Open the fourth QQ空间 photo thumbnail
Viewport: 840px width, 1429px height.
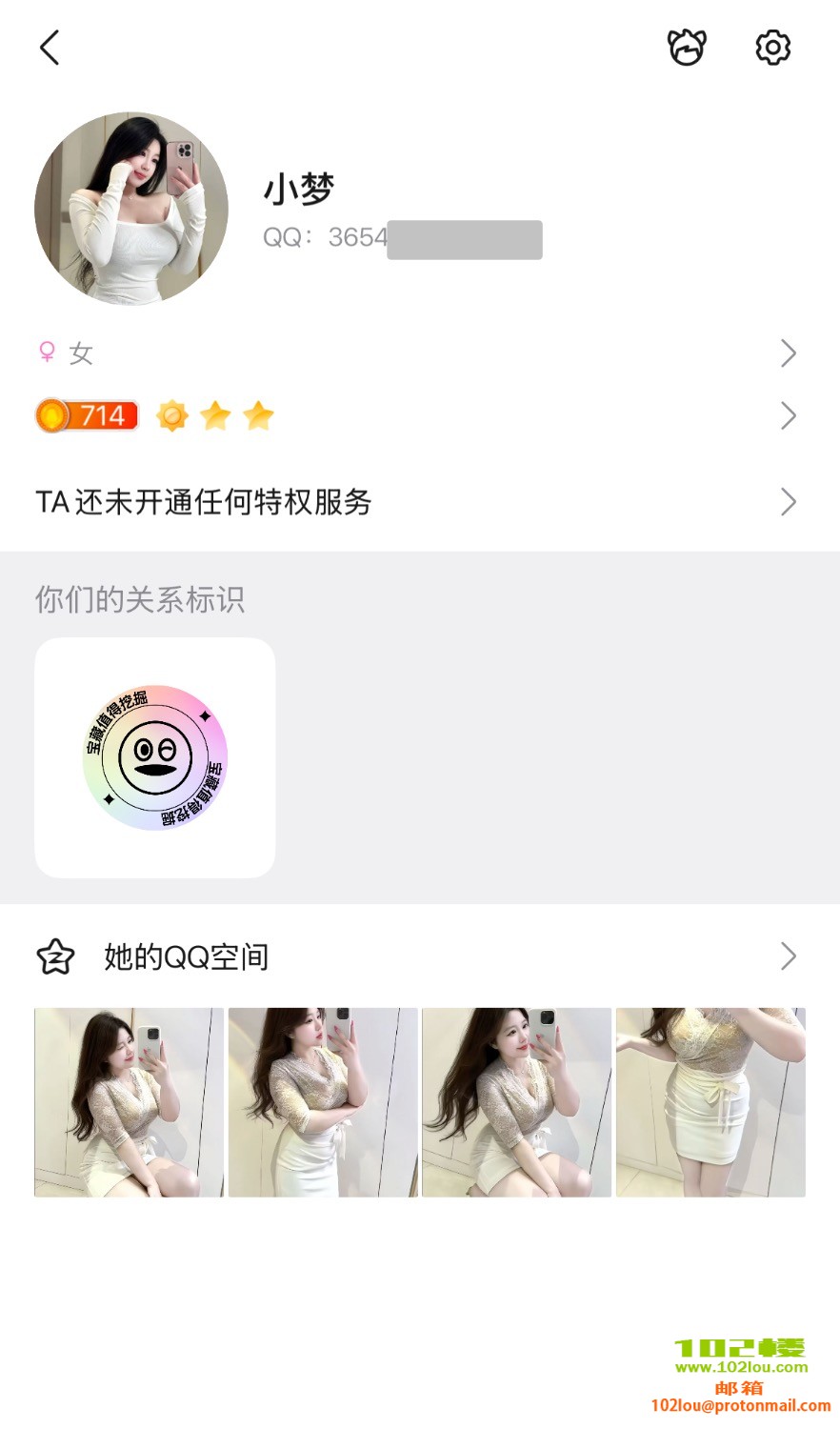tap(710, 1102)
